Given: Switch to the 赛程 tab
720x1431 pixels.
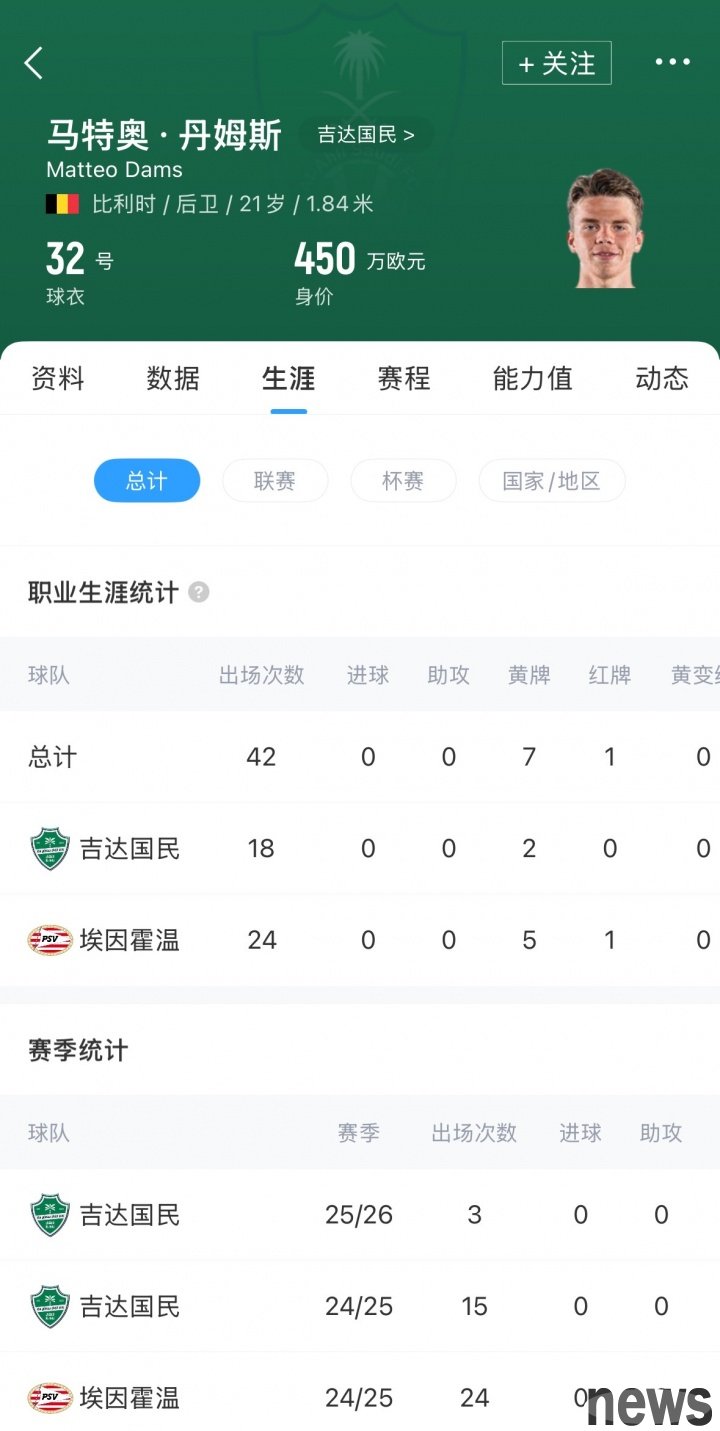Looking at the screenshot, I should pyautogui.click(x=404, y=378).
